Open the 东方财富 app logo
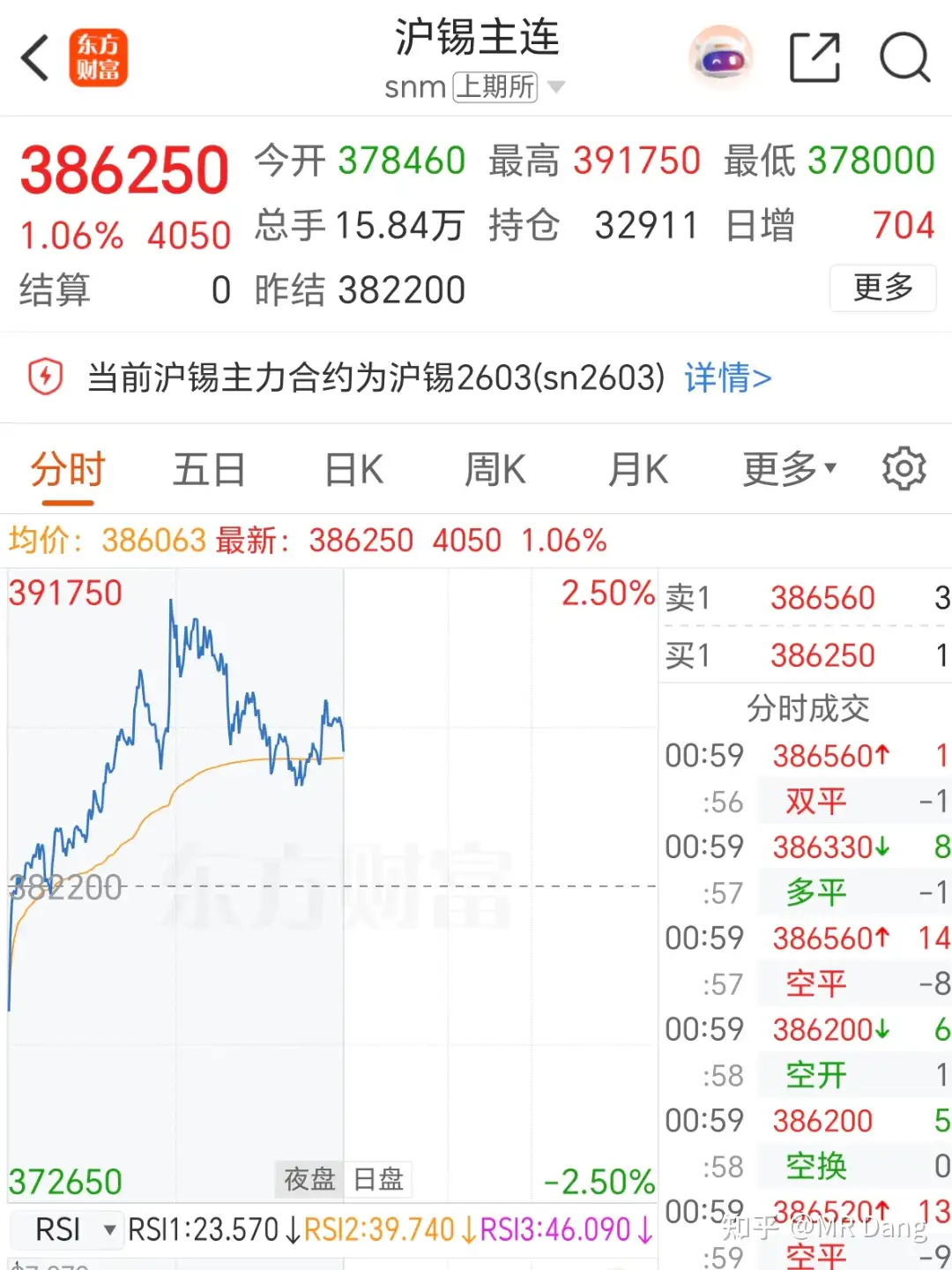This screenshot has width=952, height=1270. pyautogui.click(x=100, y=56)
